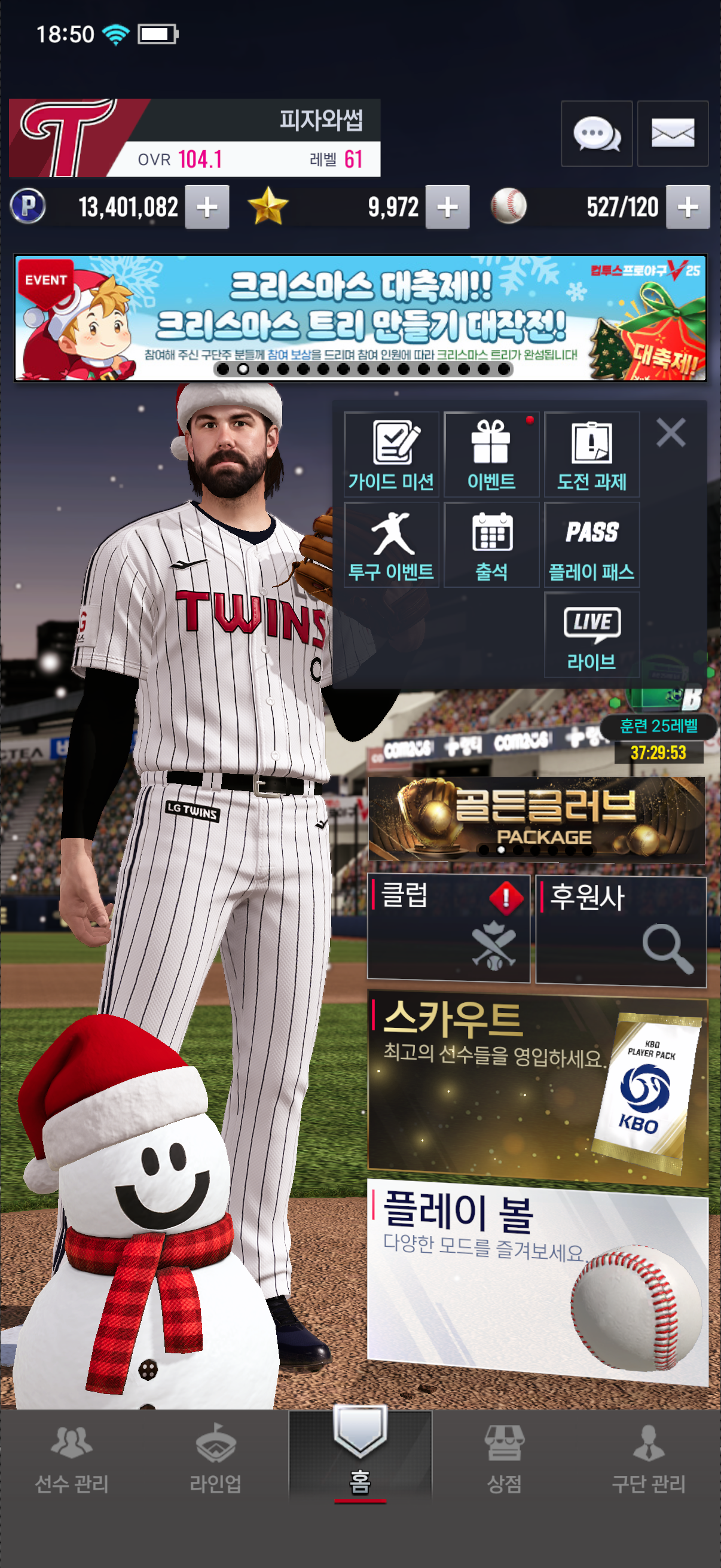Open the mailbox envelope icon
Screen dimensions: 721x1568
(672, 133)
